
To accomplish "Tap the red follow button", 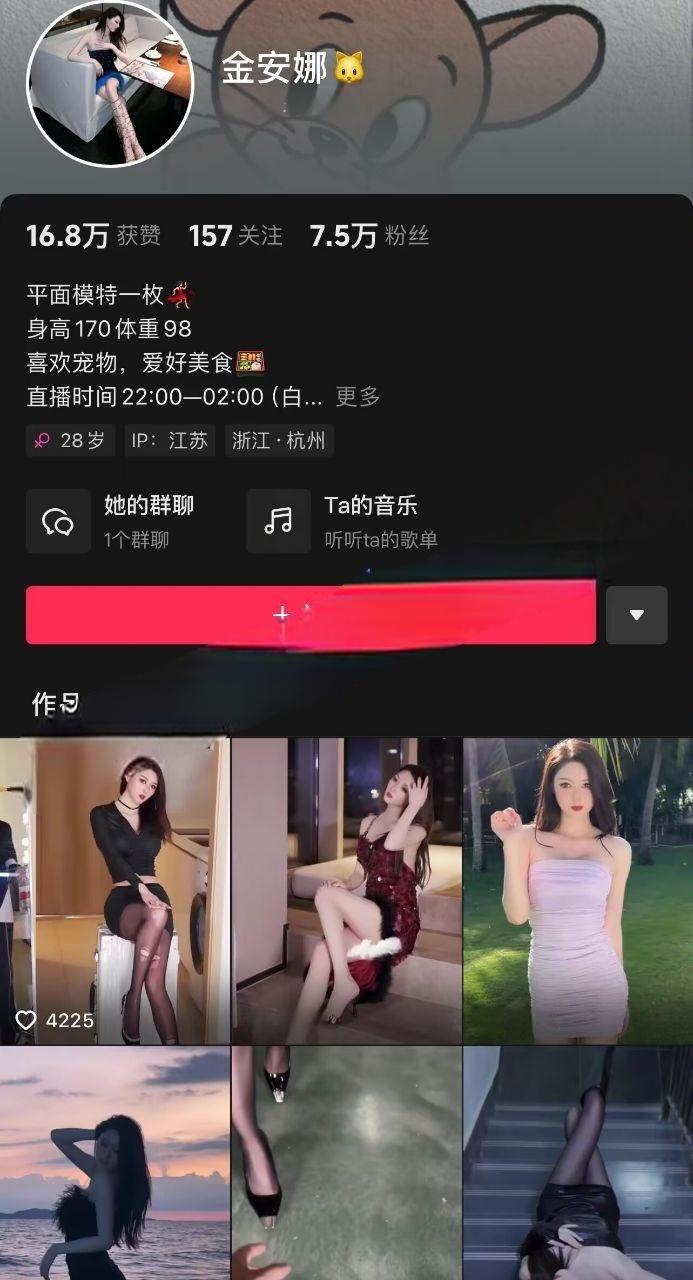I will (311, 614).
